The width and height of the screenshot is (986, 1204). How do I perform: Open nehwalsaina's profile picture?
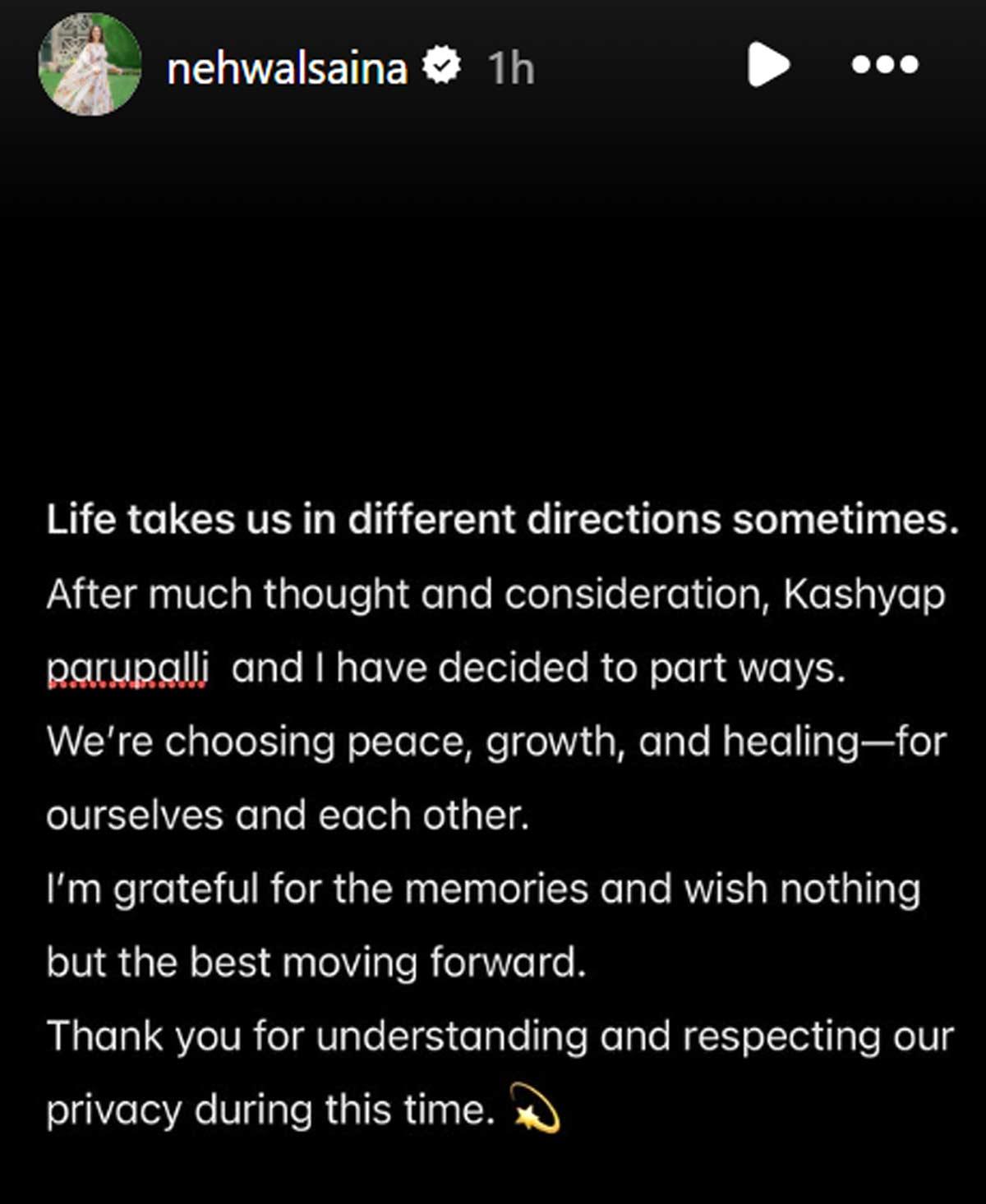click(x=90, y=65)
